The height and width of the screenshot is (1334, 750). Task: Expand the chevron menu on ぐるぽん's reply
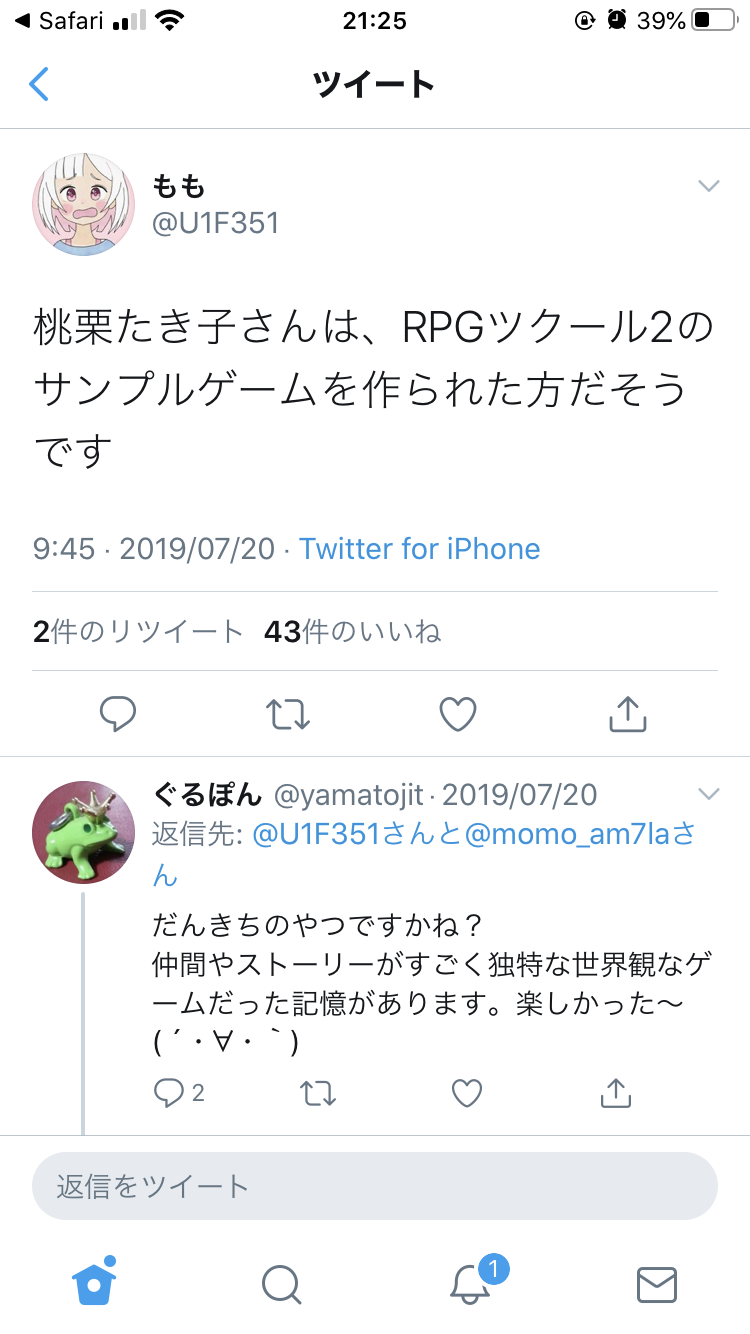(709, 794)
